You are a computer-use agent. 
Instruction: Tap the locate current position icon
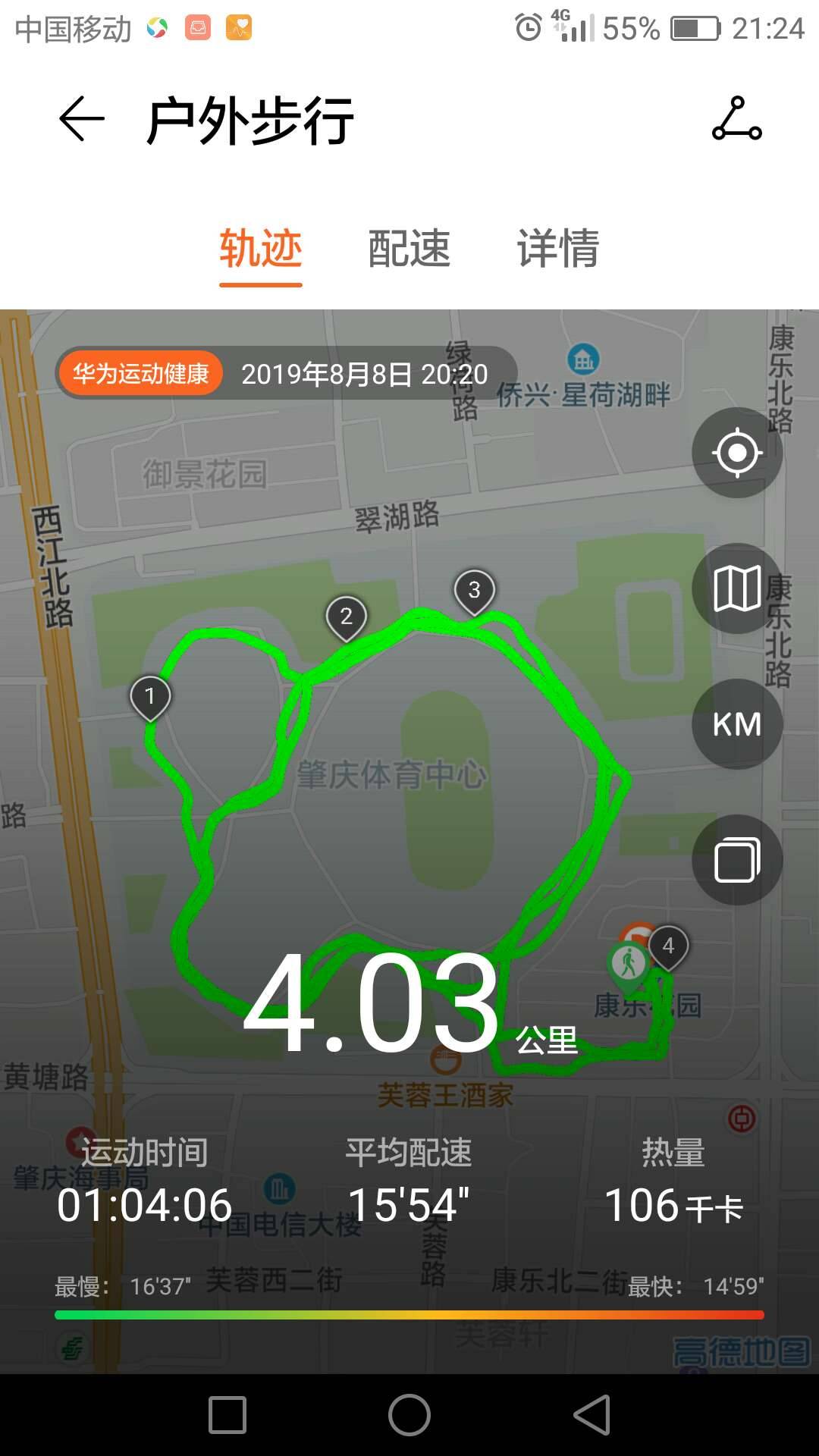pos(736,453)
